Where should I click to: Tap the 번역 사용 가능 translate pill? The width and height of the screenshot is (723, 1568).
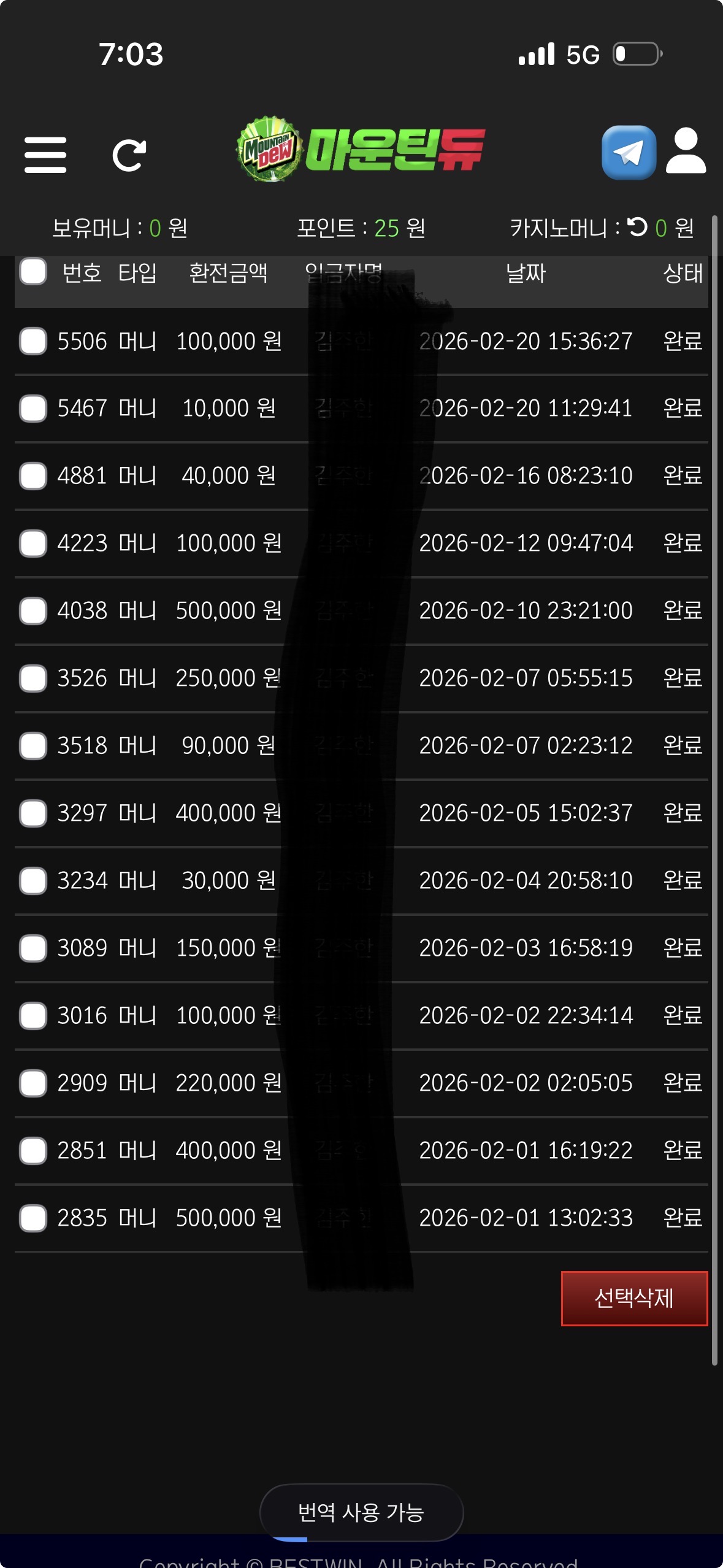point(361,1512)
